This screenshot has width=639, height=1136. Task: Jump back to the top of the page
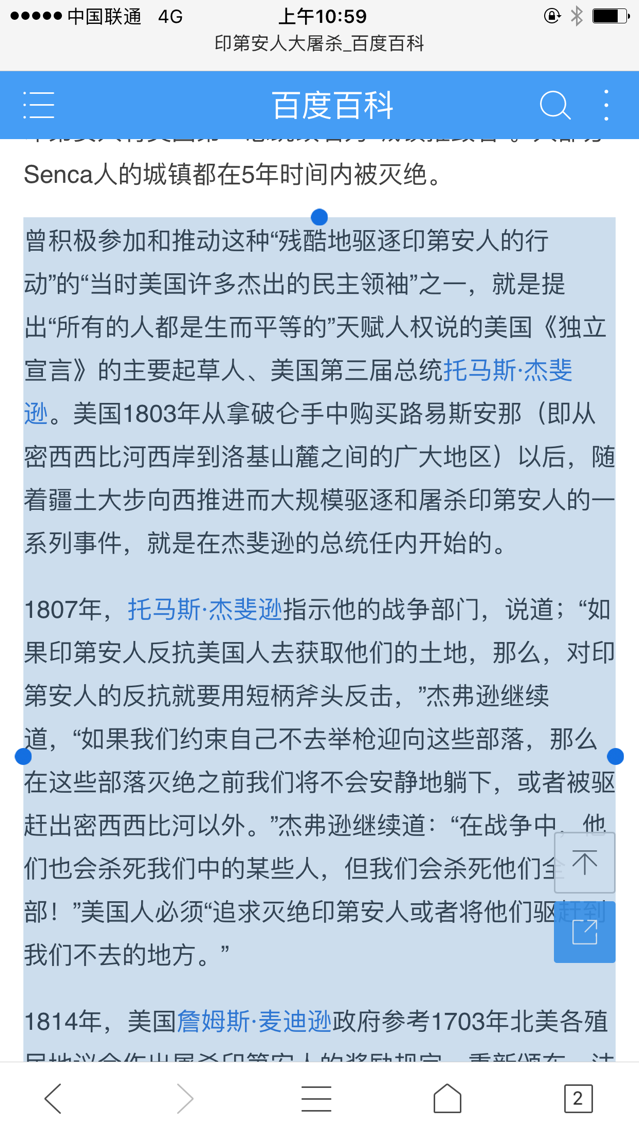584,863
